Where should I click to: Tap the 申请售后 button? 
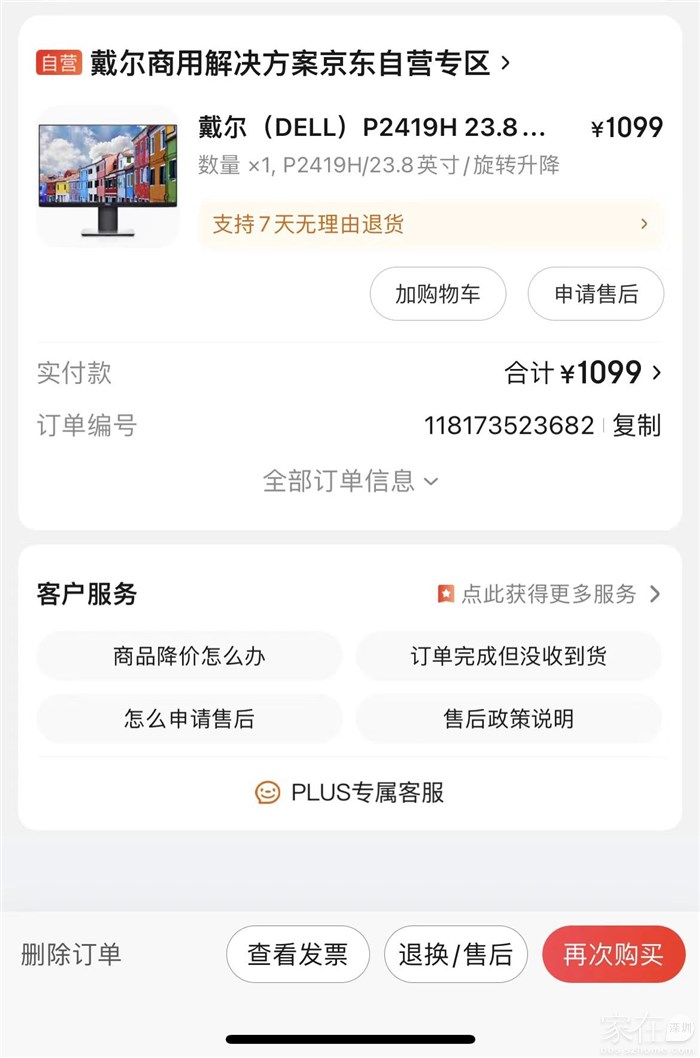[x=596, y=294]
